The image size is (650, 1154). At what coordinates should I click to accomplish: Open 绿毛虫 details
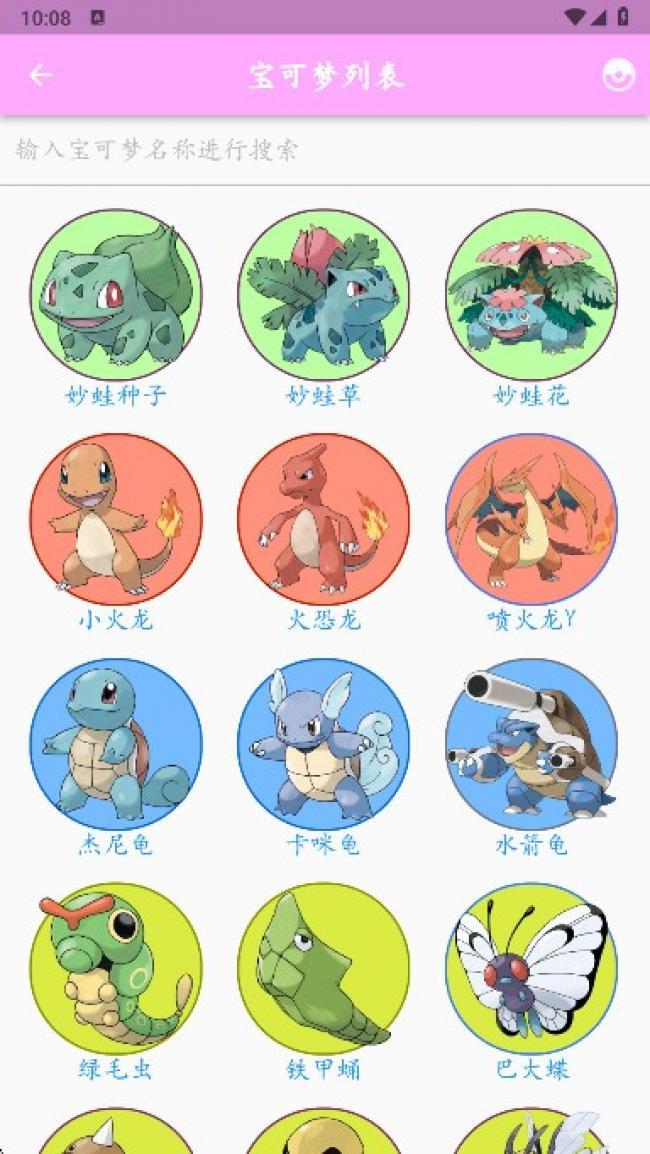point(116,967)
